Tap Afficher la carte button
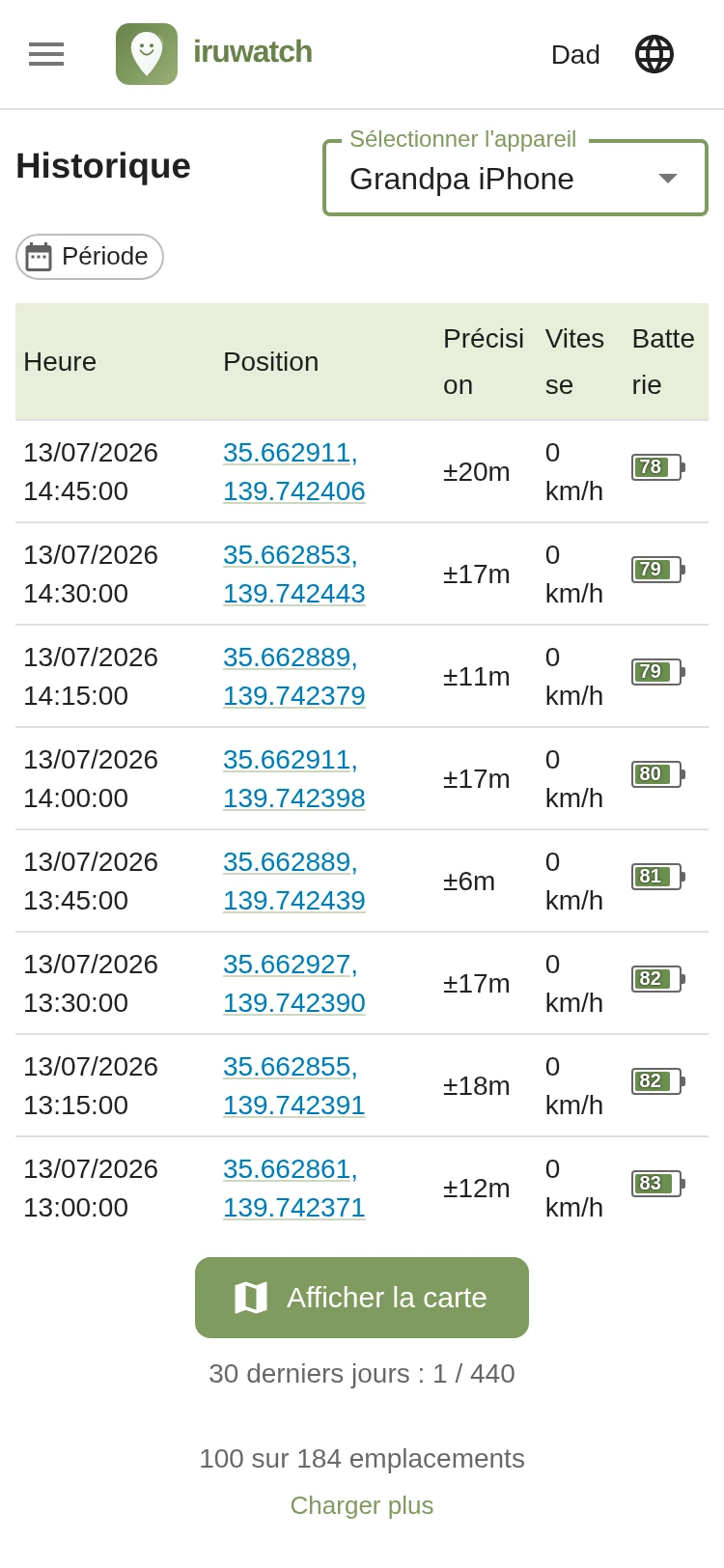 (362, 1298)
